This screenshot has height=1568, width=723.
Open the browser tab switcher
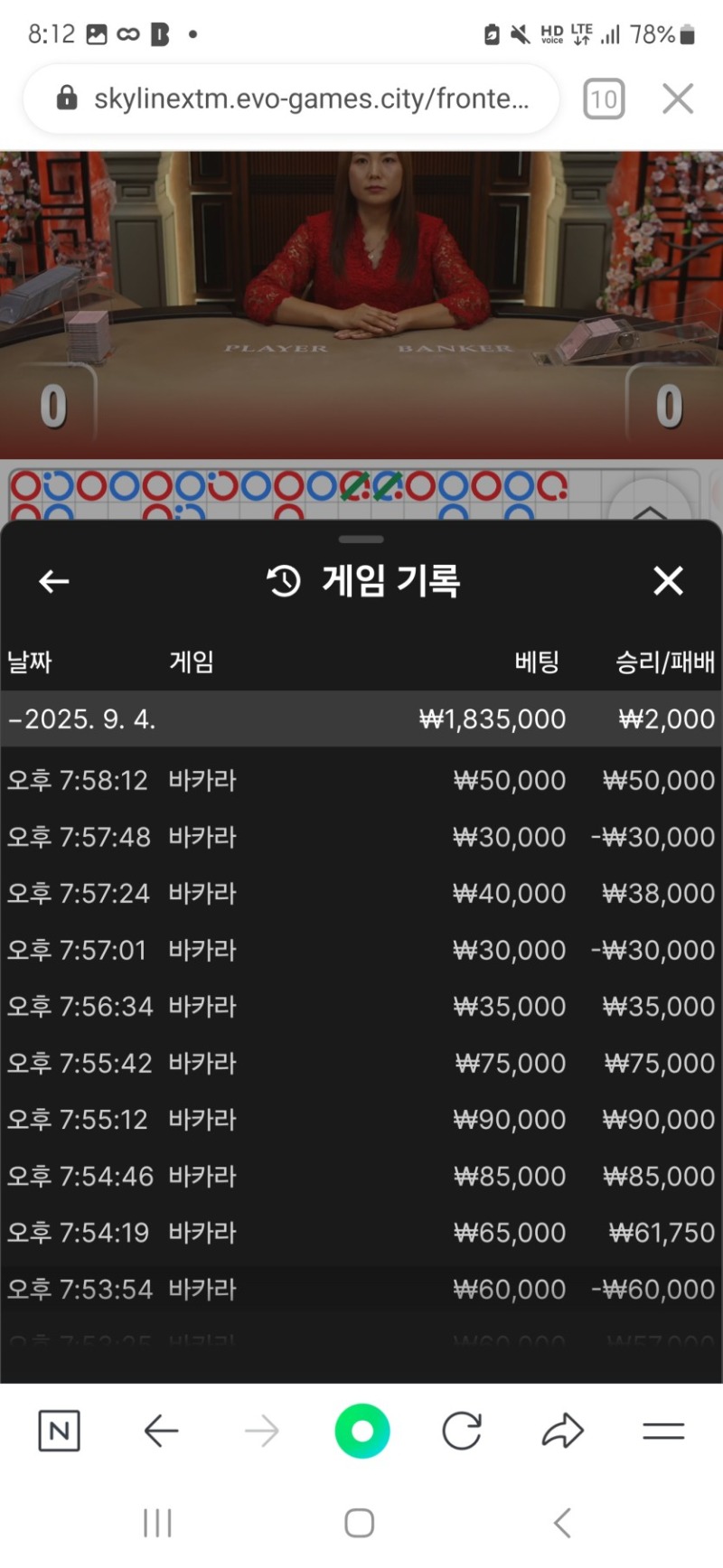click(604, 99)
